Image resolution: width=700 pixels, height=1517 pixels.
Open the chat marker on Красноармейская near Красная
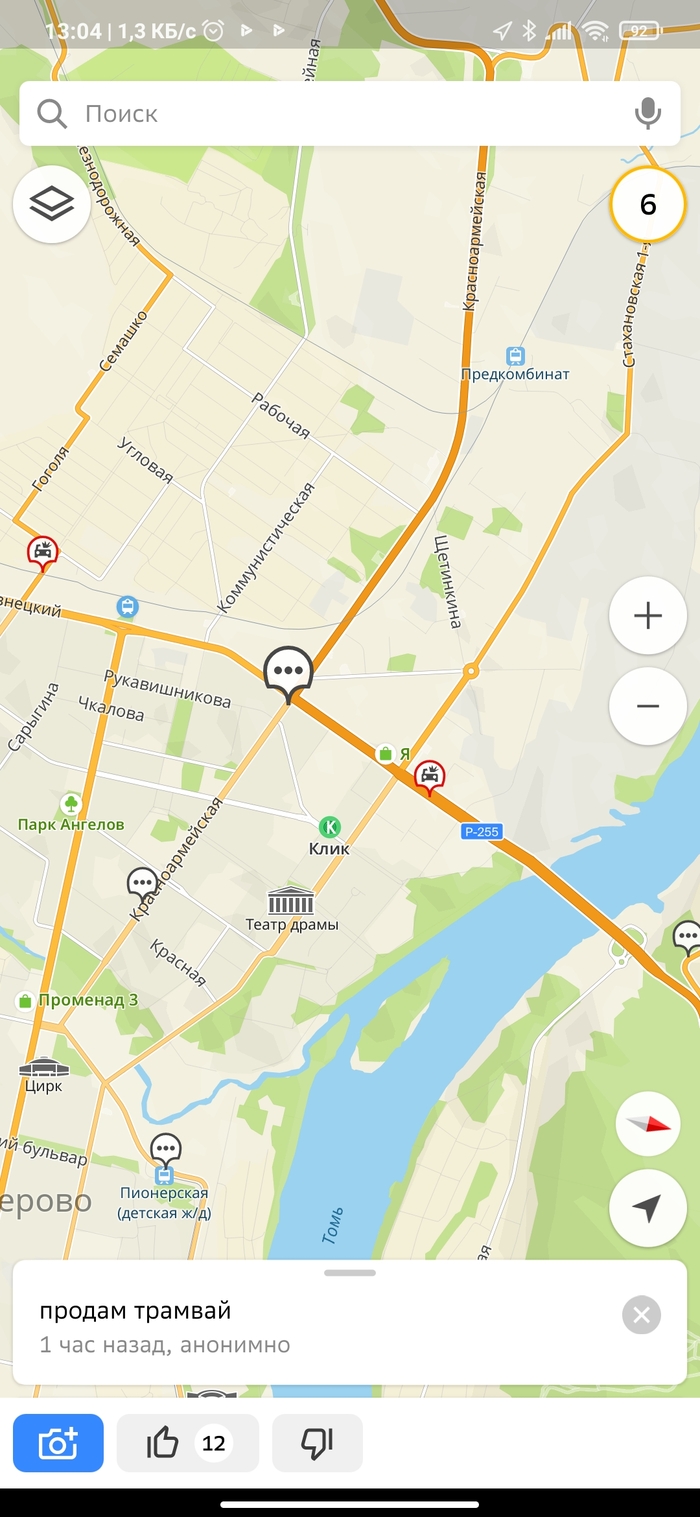coord(142,884)
